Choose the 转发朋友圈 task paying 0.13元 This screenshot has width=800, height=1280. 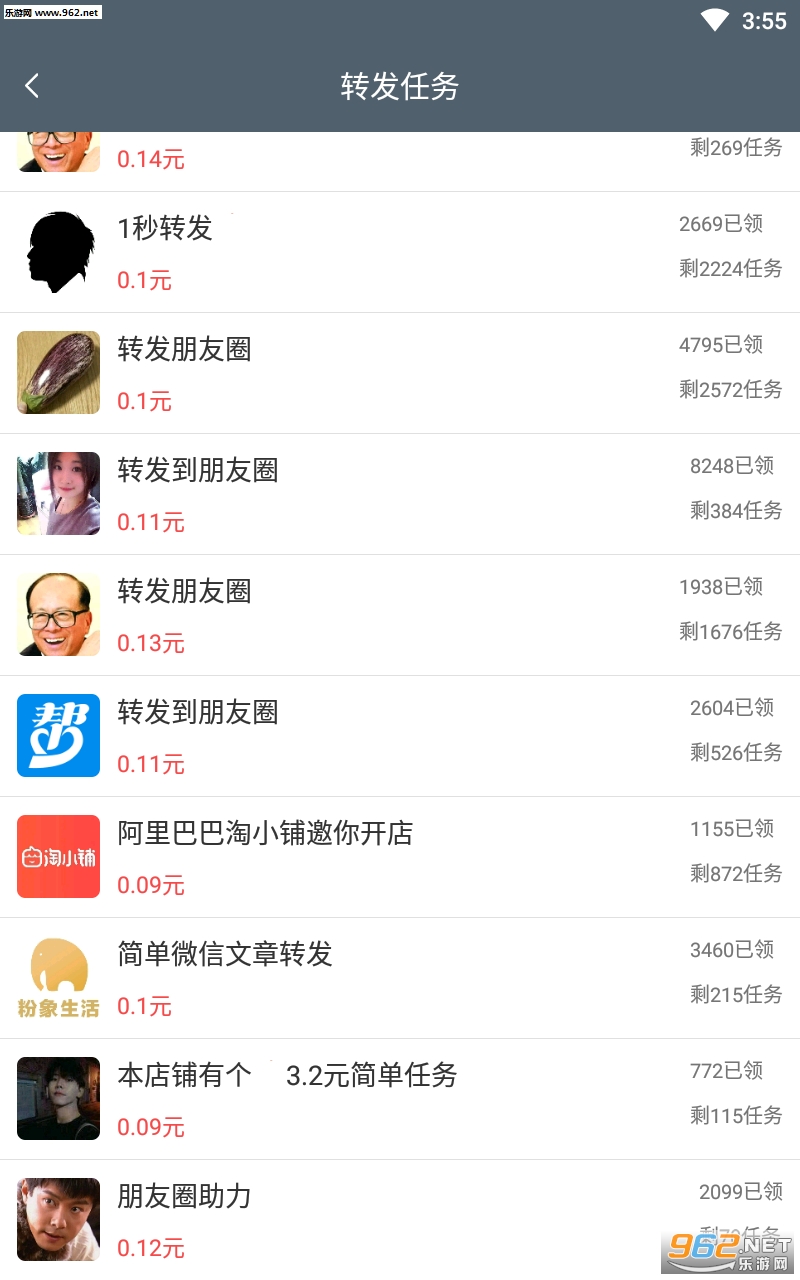pyautogui.click(x=400, y=615)
